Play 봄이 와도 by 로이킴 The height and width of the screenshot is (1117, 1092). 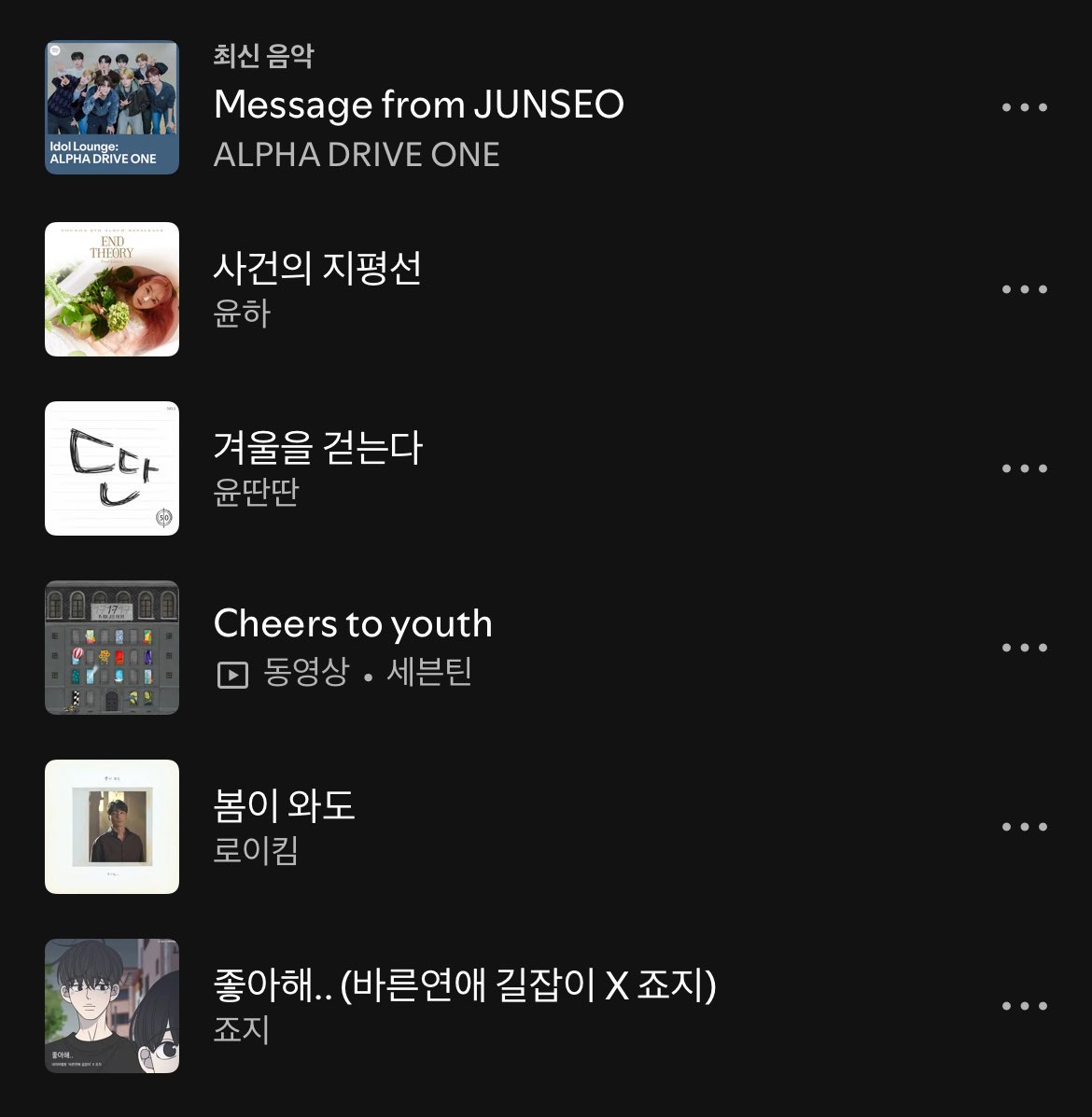tap(284, 805)
